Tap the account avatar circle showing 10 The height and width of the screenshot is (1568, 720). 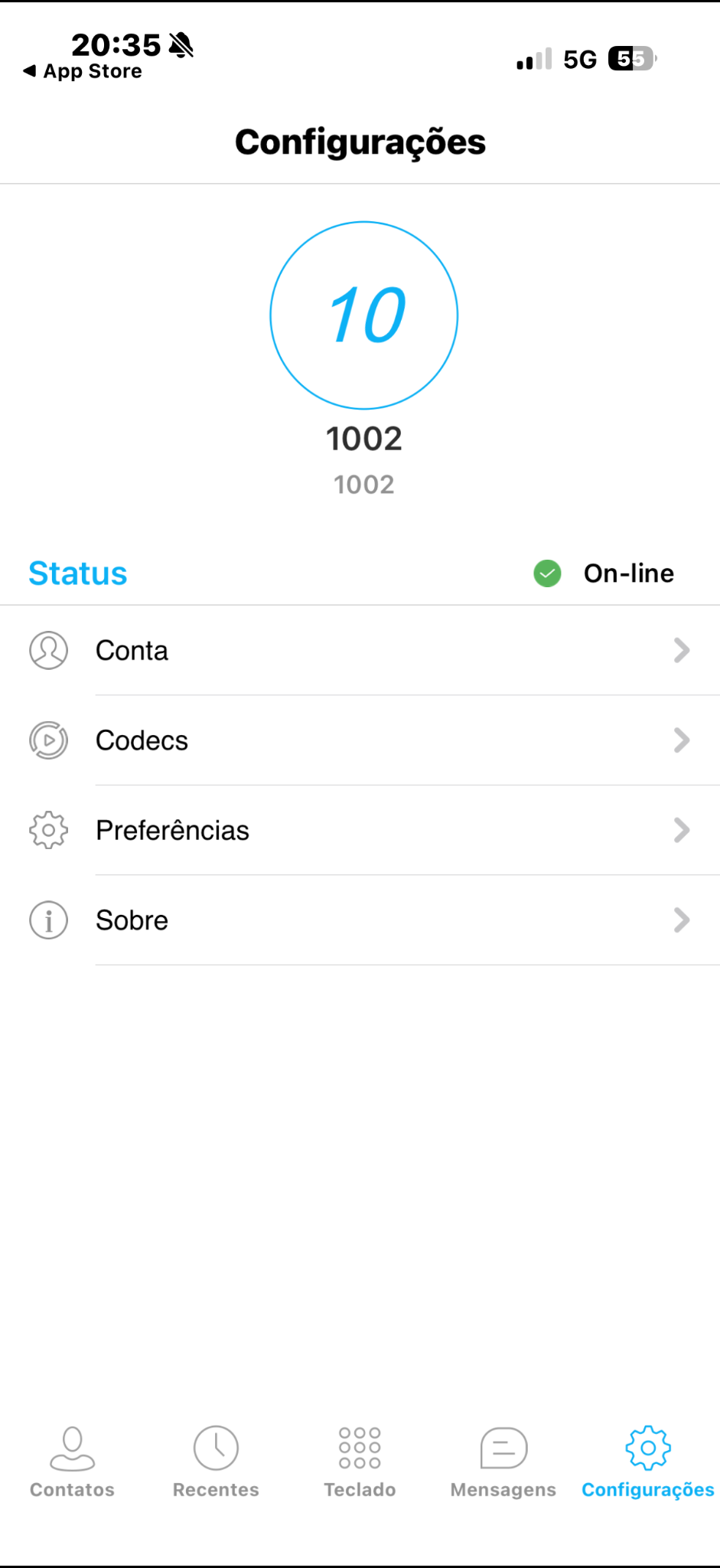(363, 315)
